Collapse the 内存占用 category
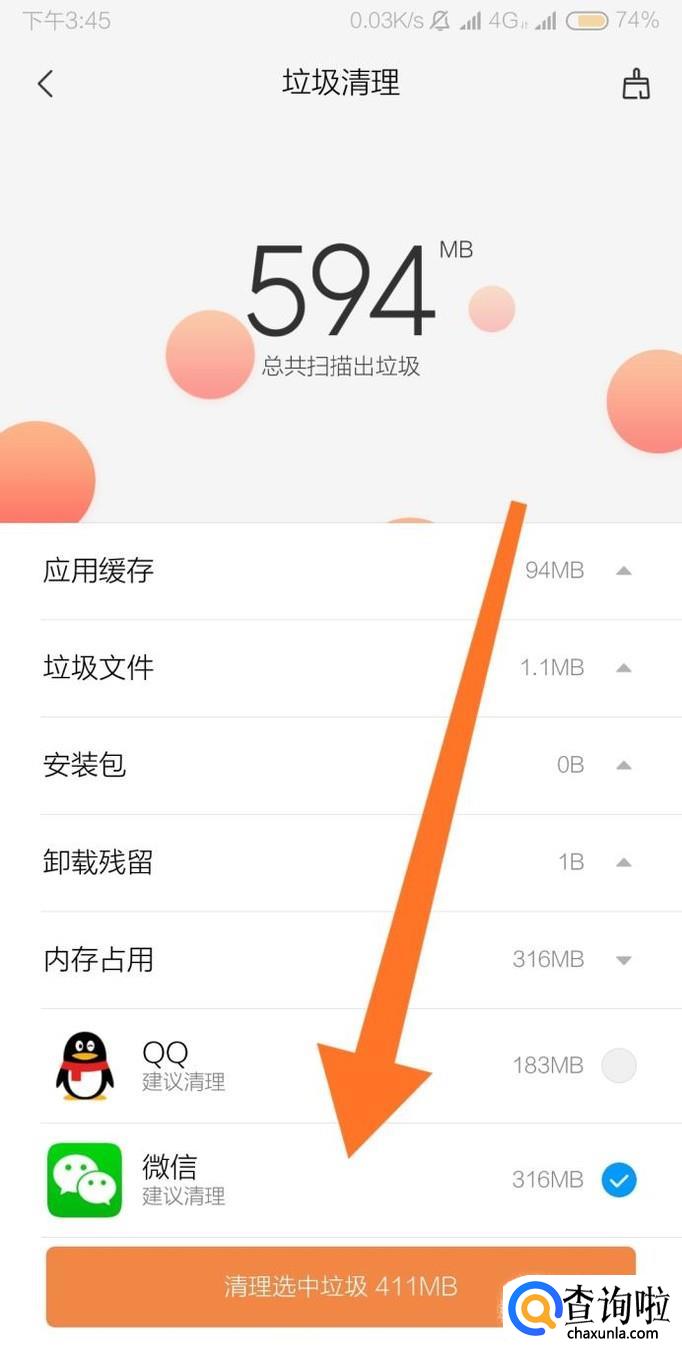682x1364 pixels. (623, 960)
